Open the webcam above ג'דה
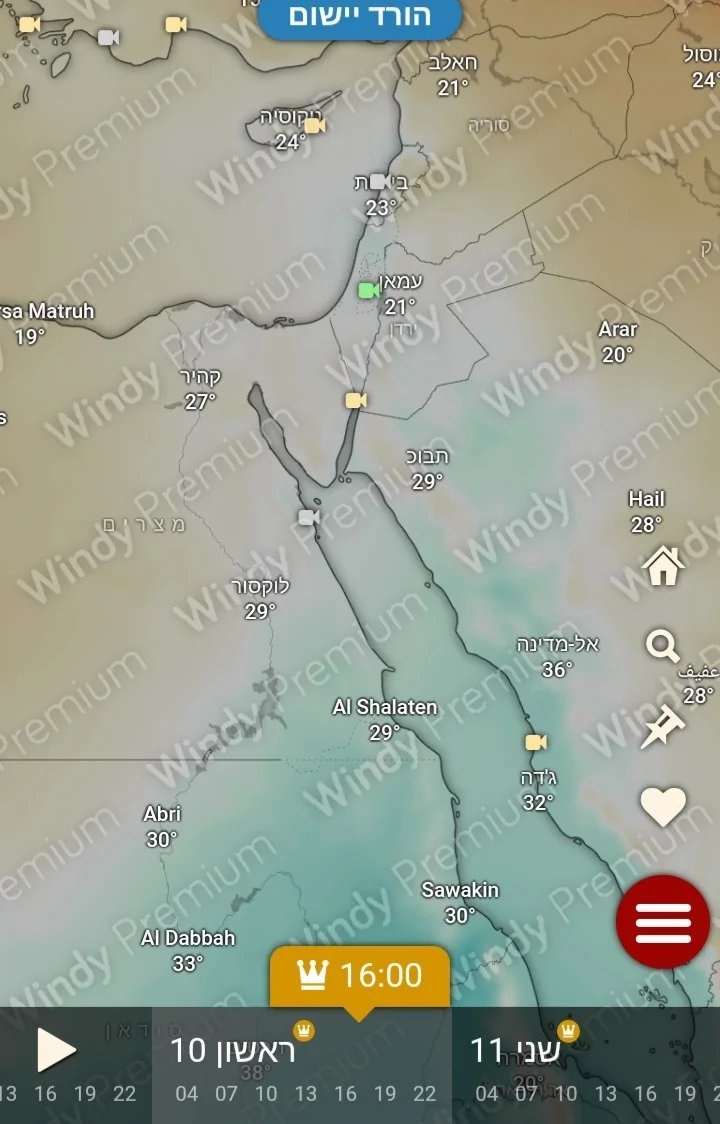The width and height of the screenshot is (720, 1124). (536, 742)
